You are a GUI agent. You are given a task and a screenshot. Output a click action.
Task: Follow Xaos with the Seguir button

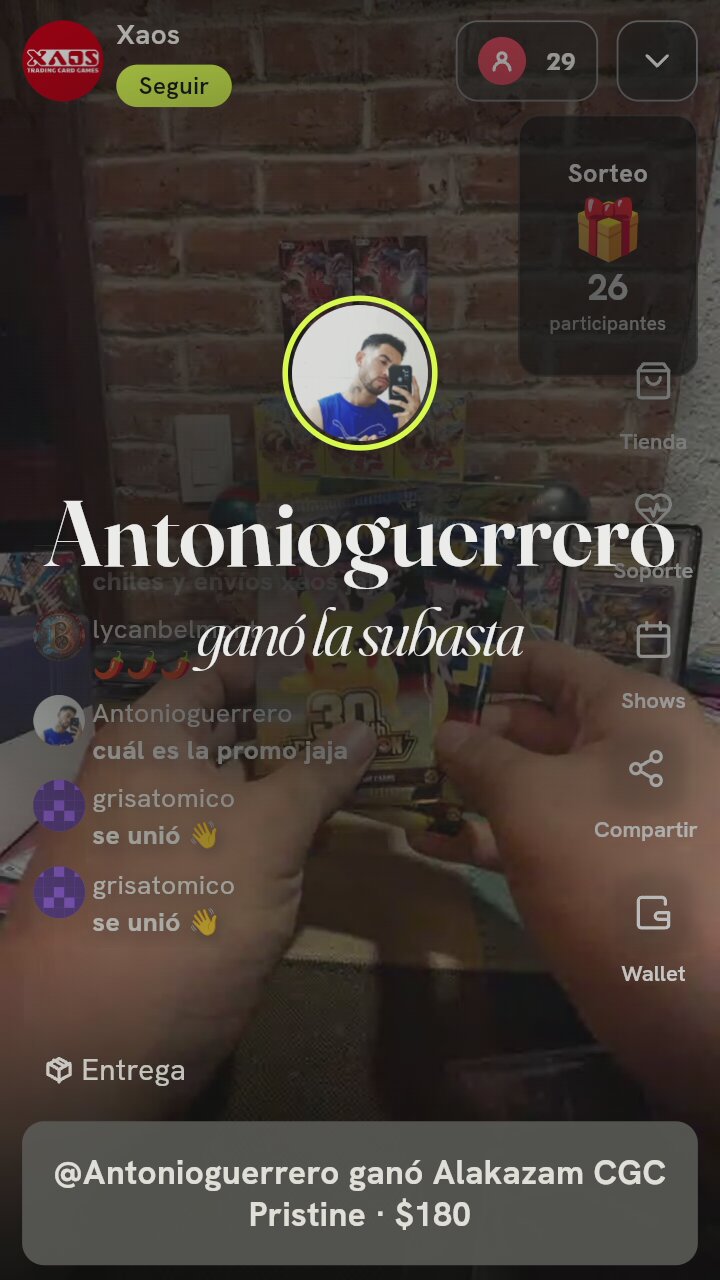tap(174, 86)
